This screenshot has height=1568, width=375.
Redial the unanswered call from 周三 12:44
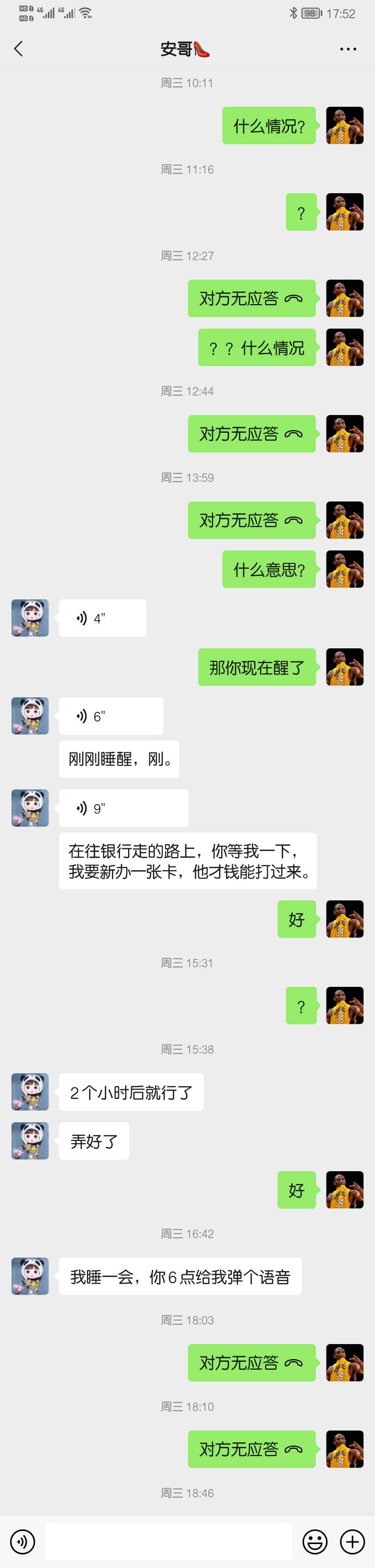[x=252, y=433]
